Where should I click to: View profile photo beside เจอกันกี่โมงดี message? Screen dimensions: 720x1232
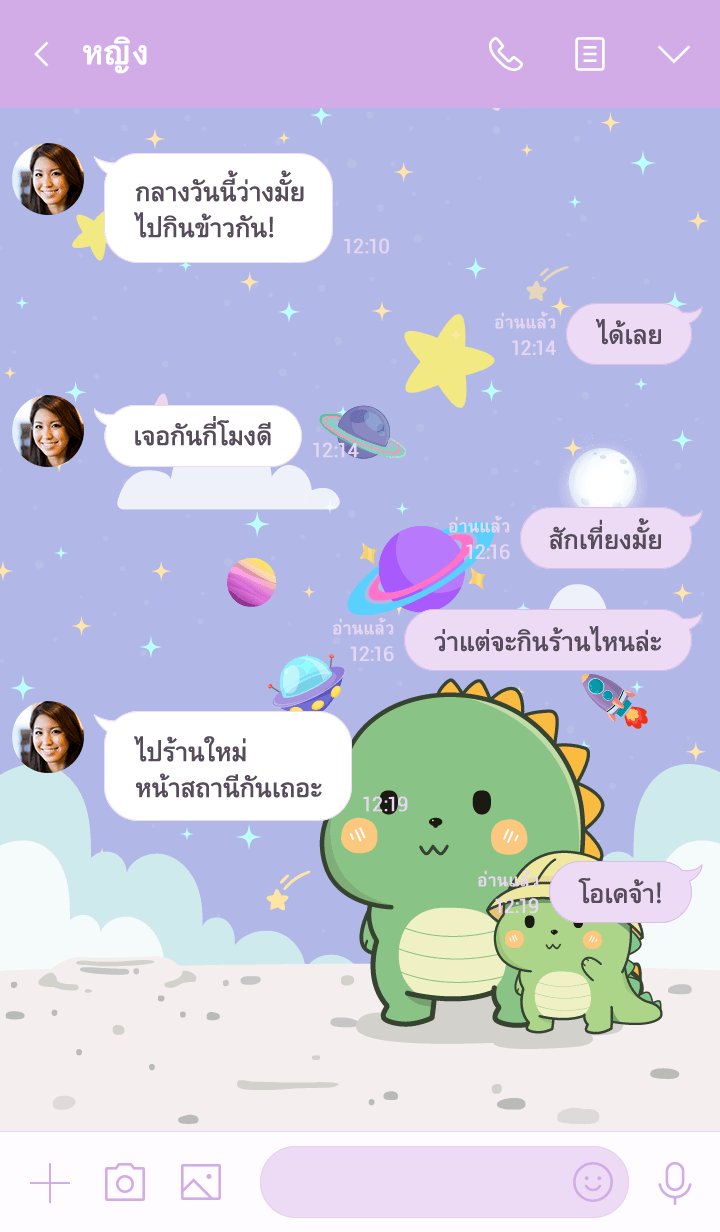click(48, 431)
